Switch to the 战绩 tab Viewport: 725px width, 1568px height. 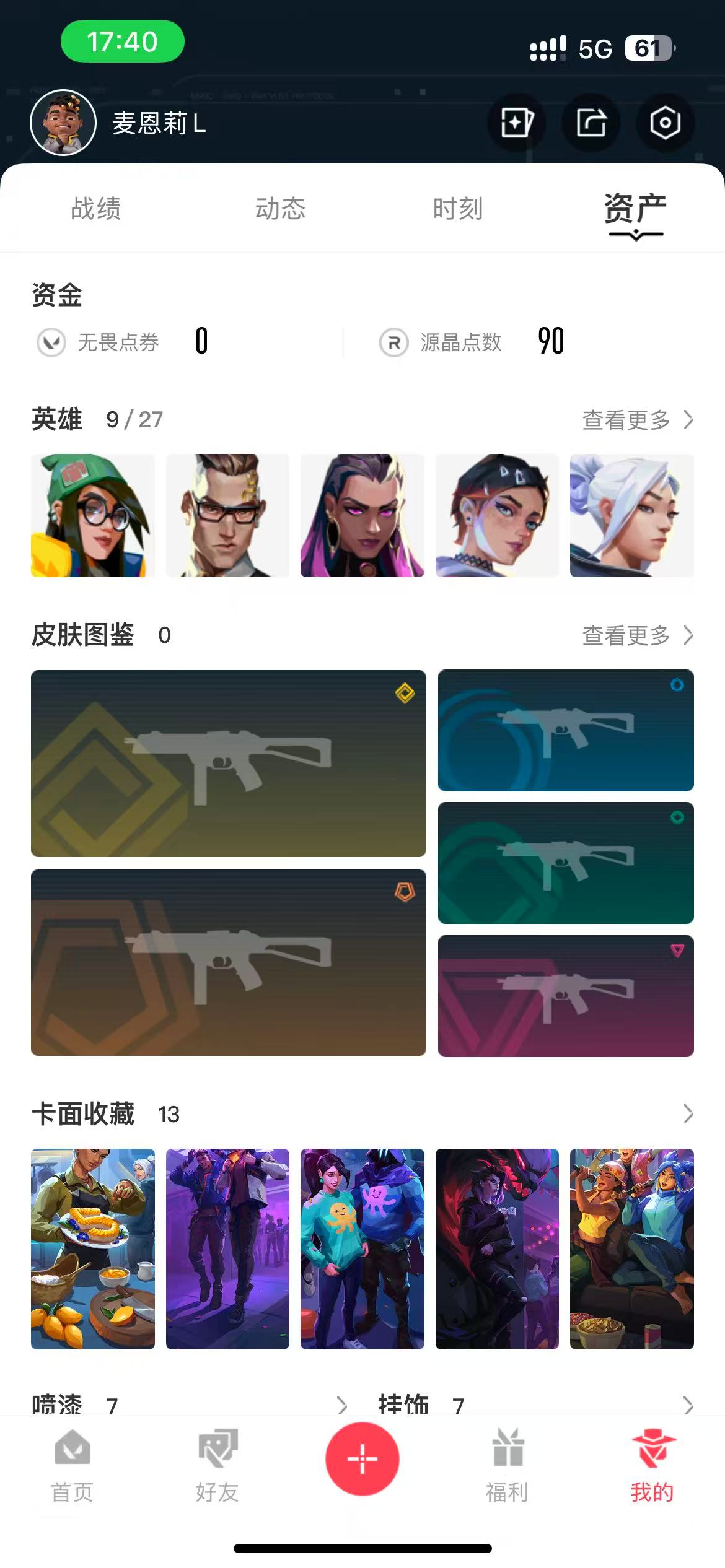[x=96, y=209]
